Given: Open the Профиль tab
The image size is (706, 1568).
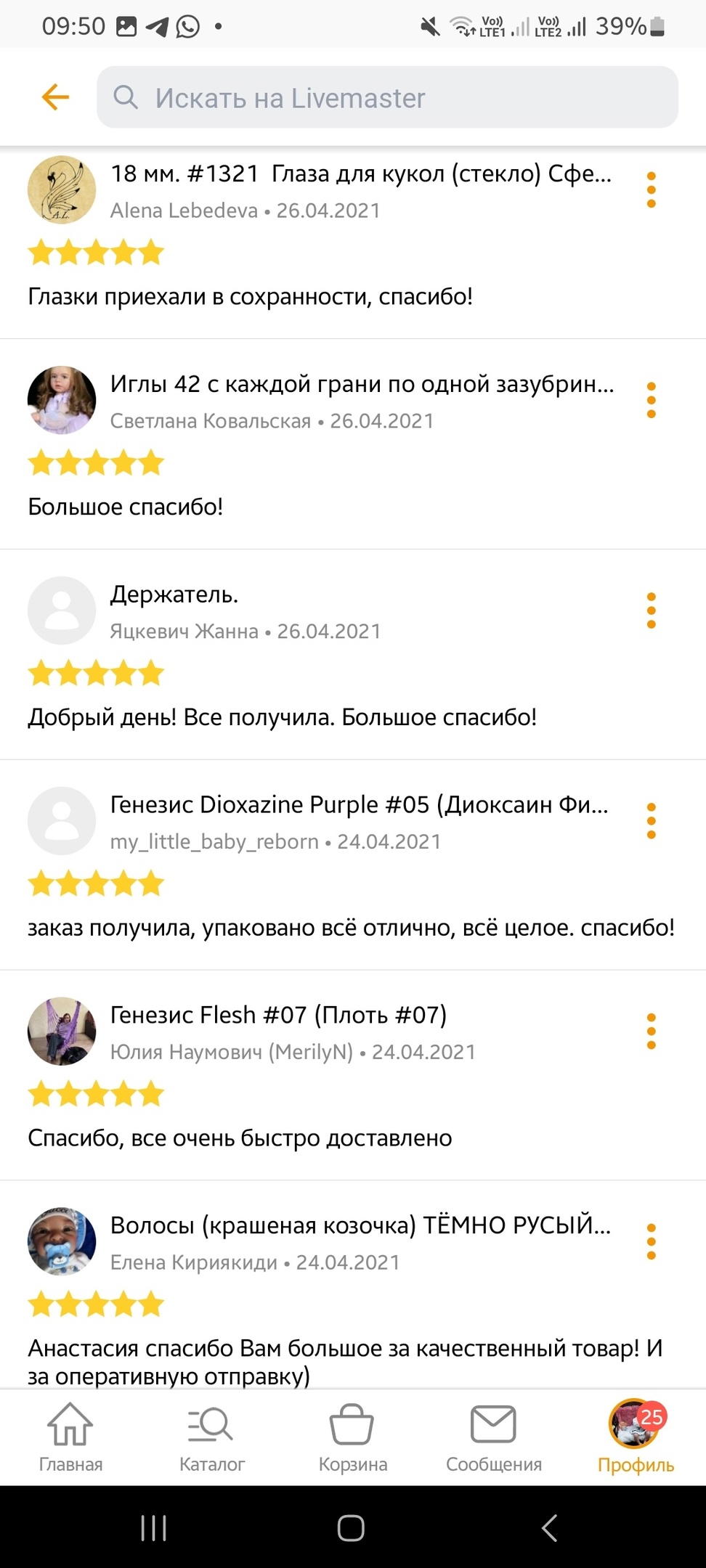Looking at the screenshot, I should click(636, 1438).
